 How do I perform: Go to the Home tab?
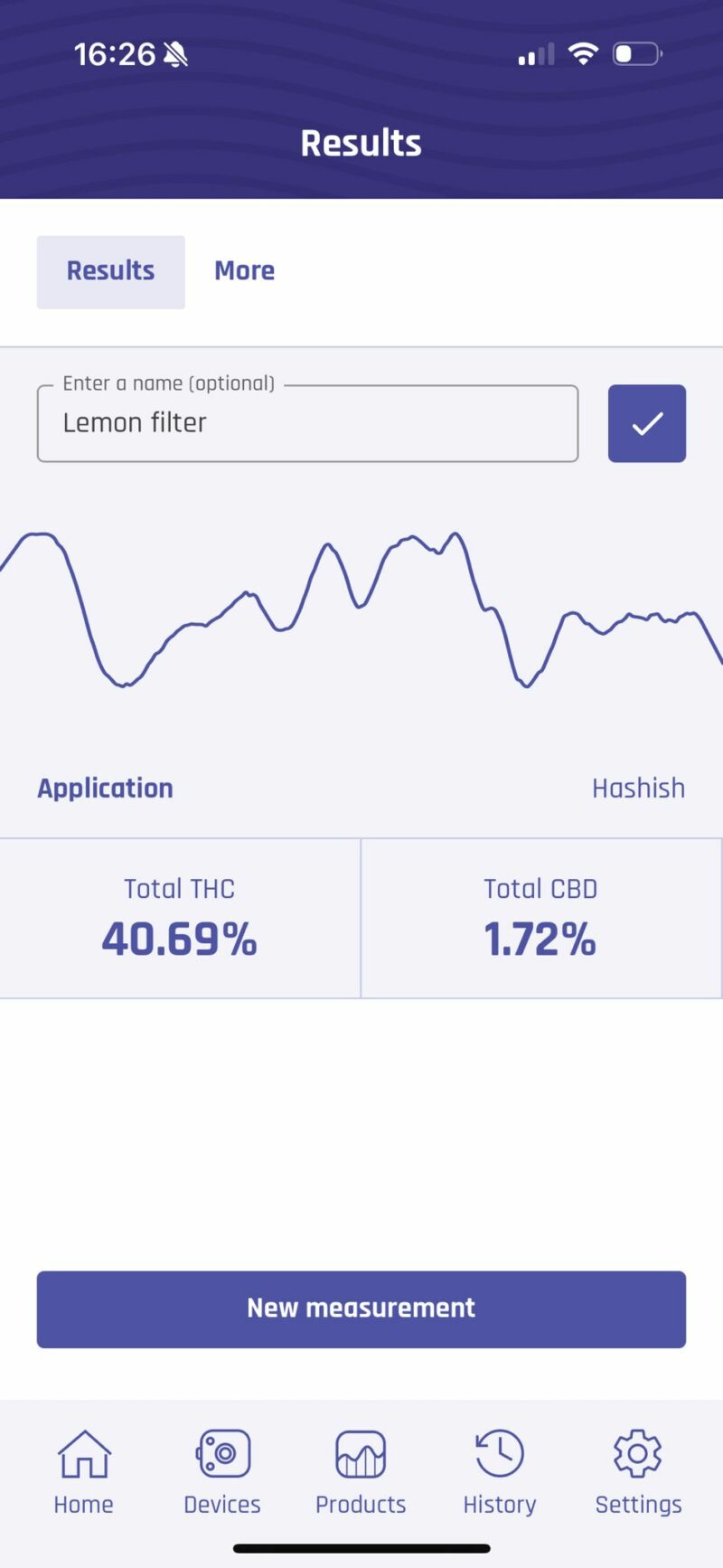pos(83,1472)
